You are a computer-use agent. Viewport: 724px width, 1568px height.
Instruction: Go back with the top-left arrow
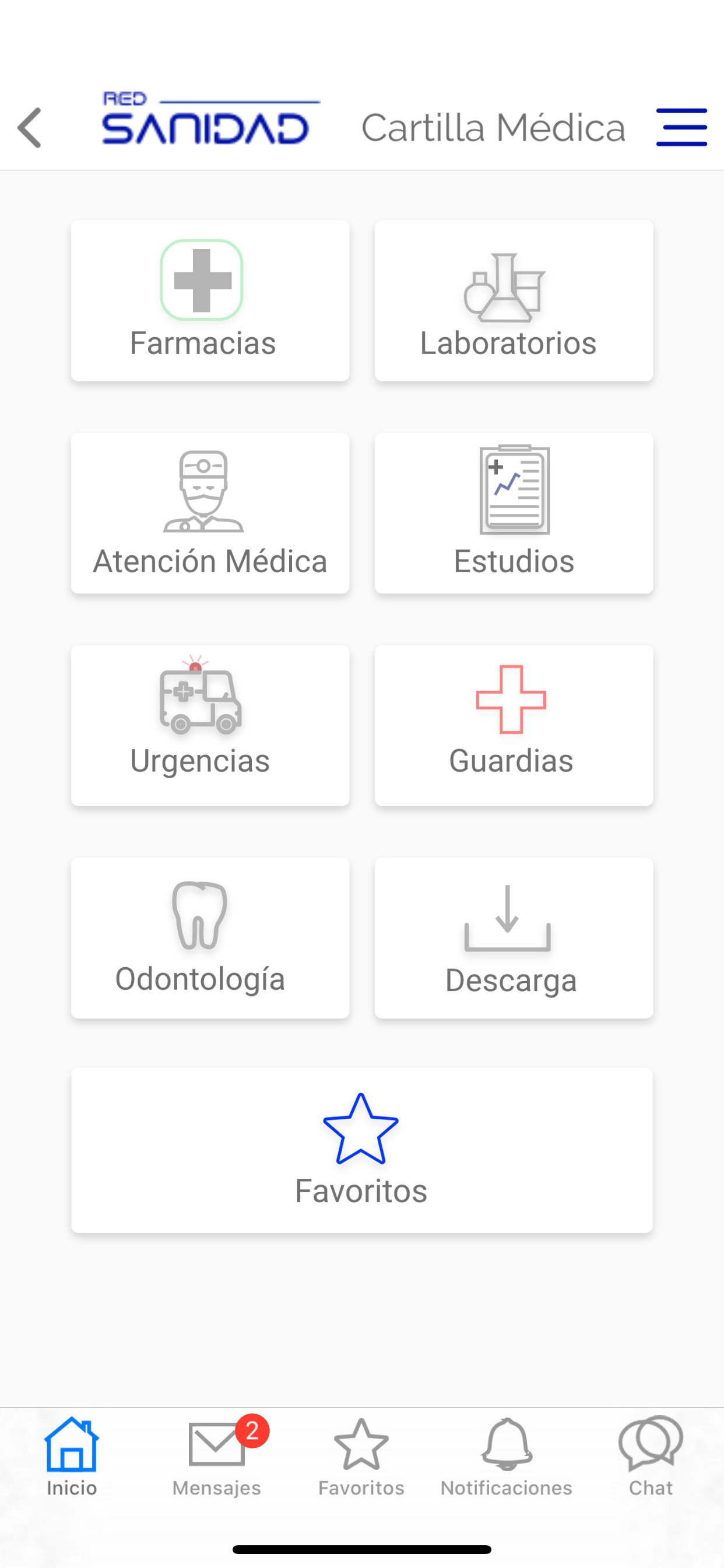pos(29,128)
